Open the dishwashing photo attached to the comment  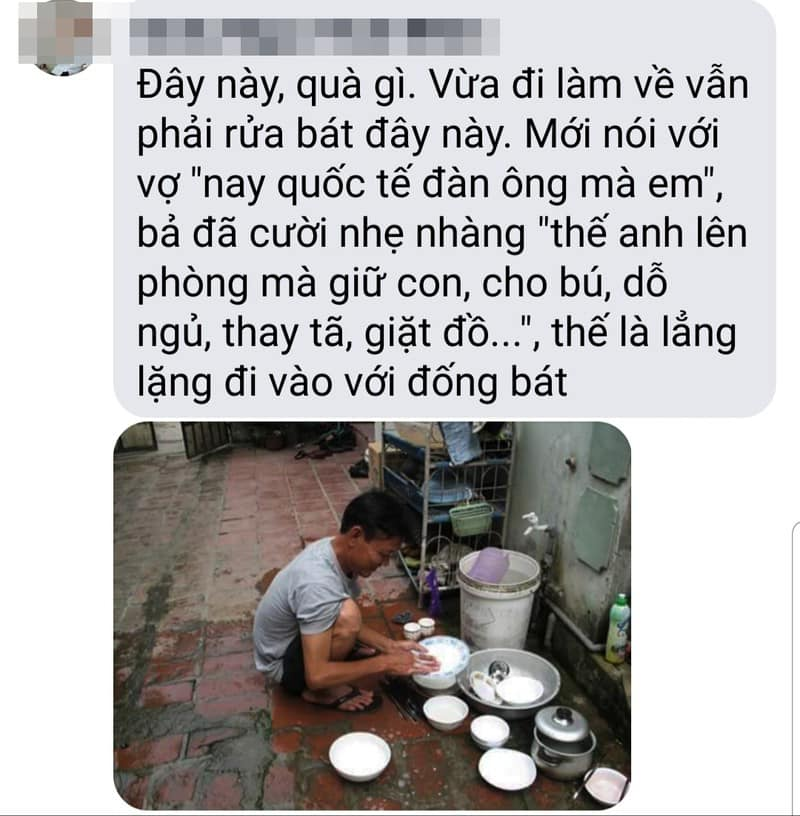pyautogui.click(x=372, y=615)
